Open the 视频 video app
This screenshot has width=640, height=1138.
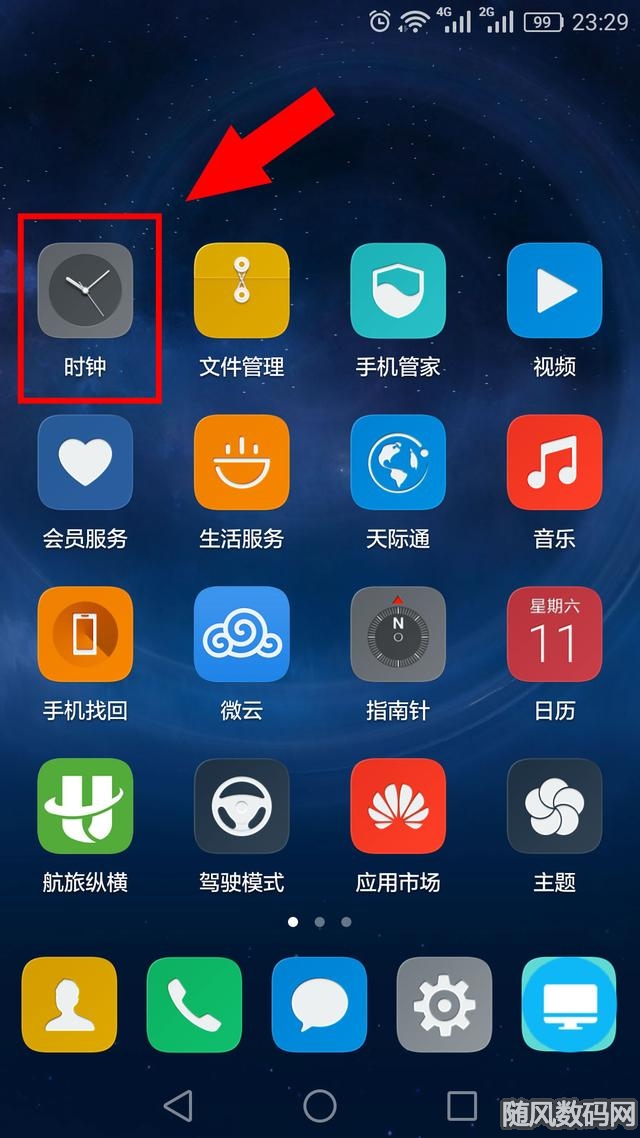pos(554,290)
